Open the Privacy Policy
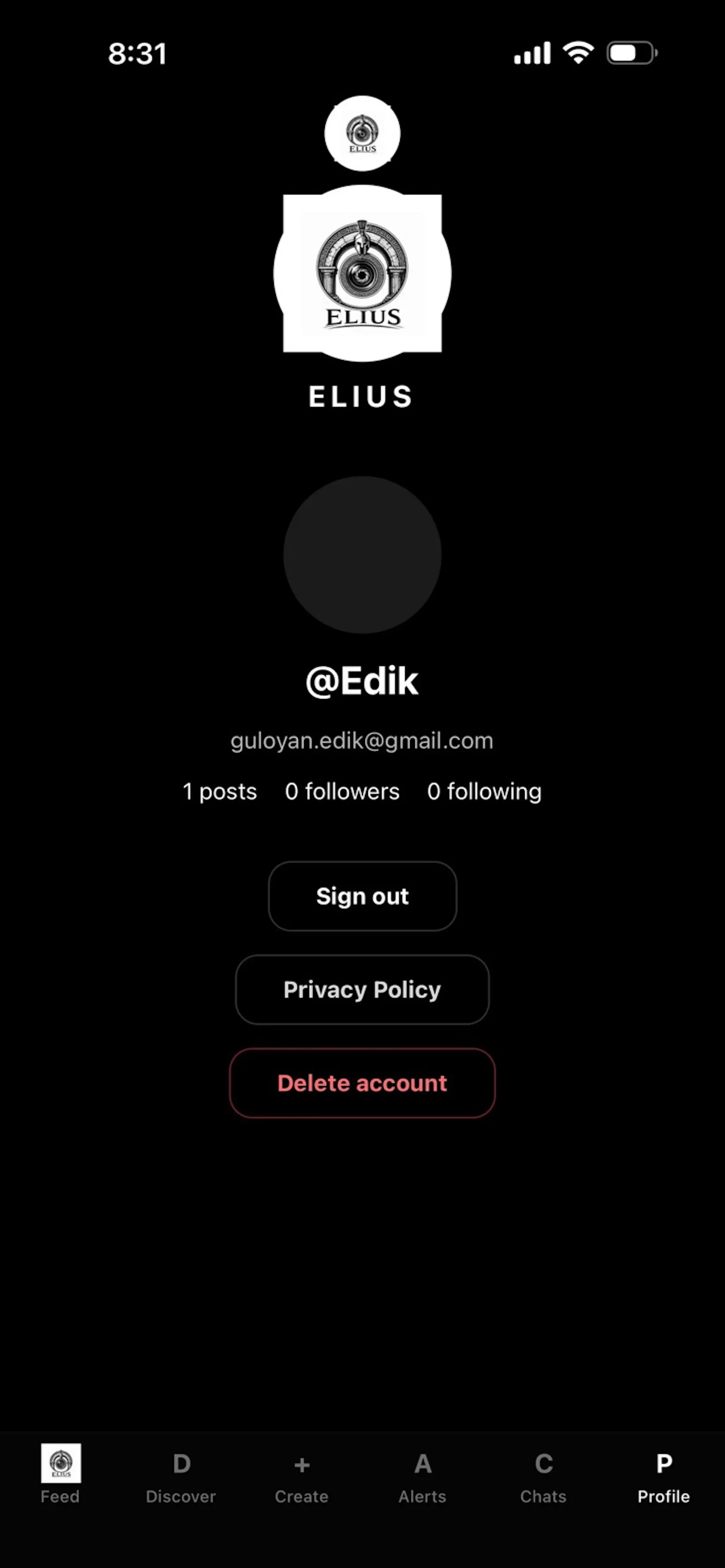 pyautogui.click(x=362, y=990)
